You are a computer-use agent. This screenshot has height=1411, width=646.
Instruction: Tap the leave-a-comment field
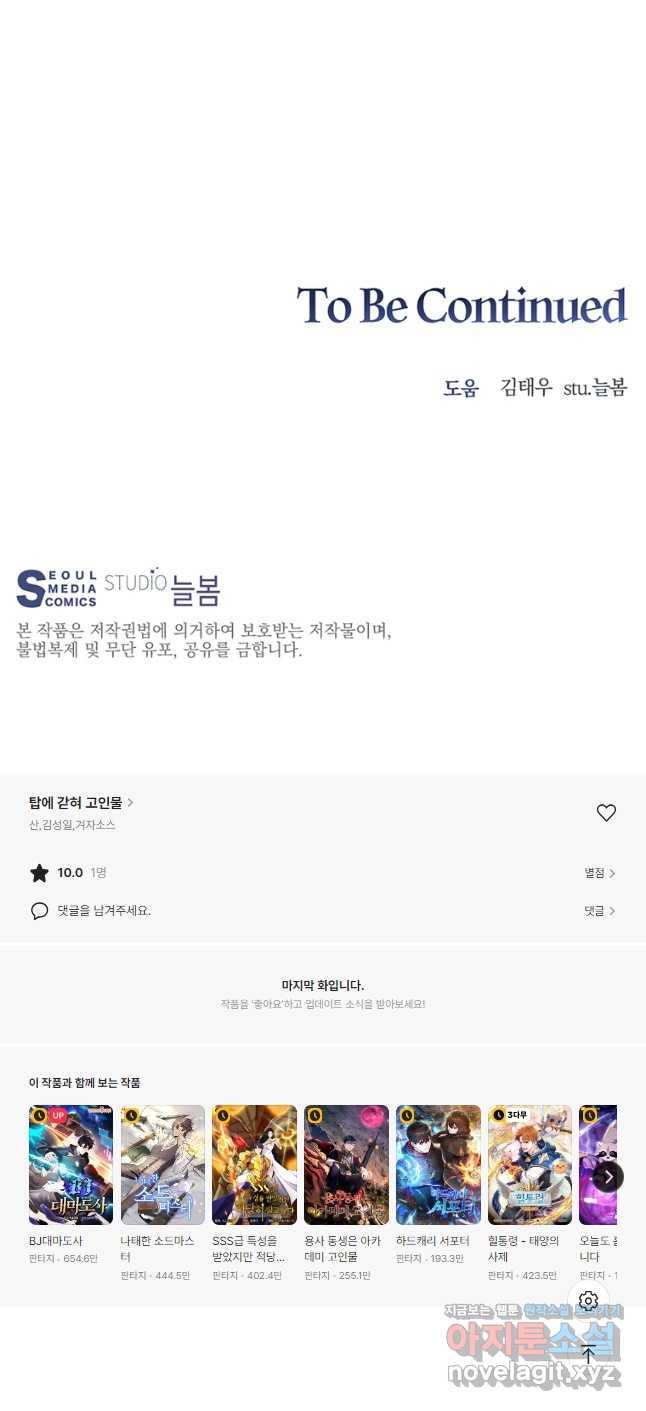[104, 911]
